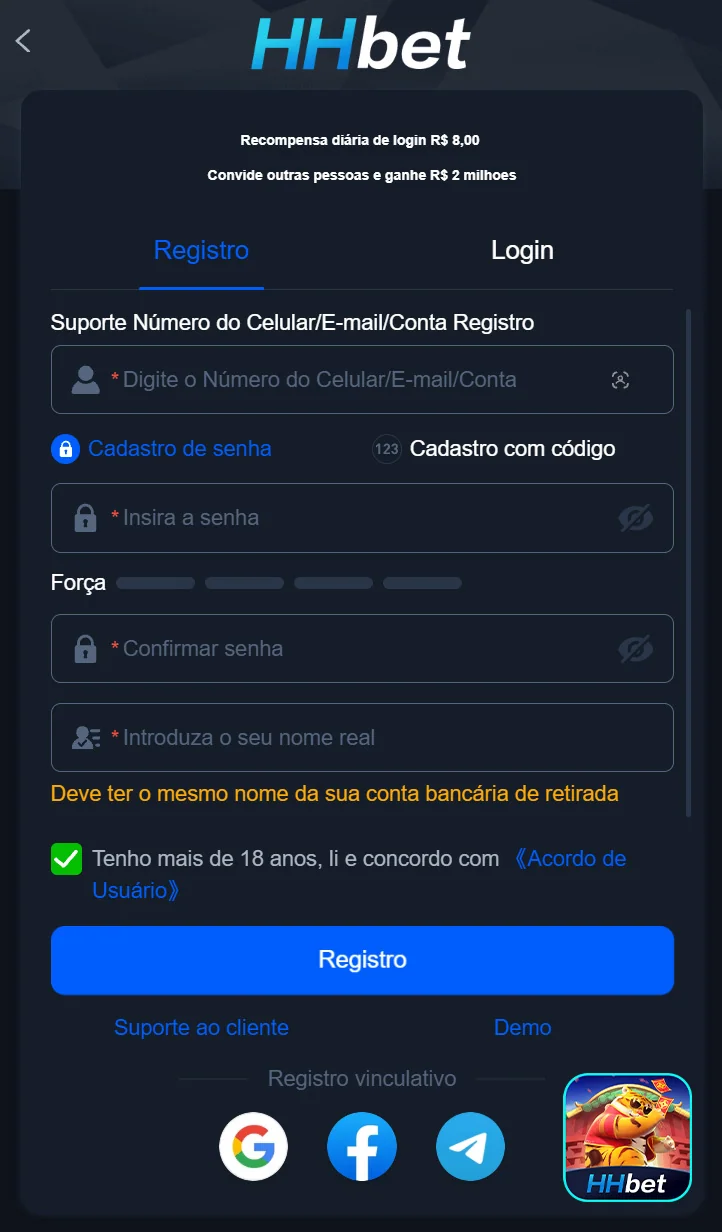Toggle password visibility on Insira a senha
Image resolution: width=722 pixels, height=1232 pixels.
(637, 518)
